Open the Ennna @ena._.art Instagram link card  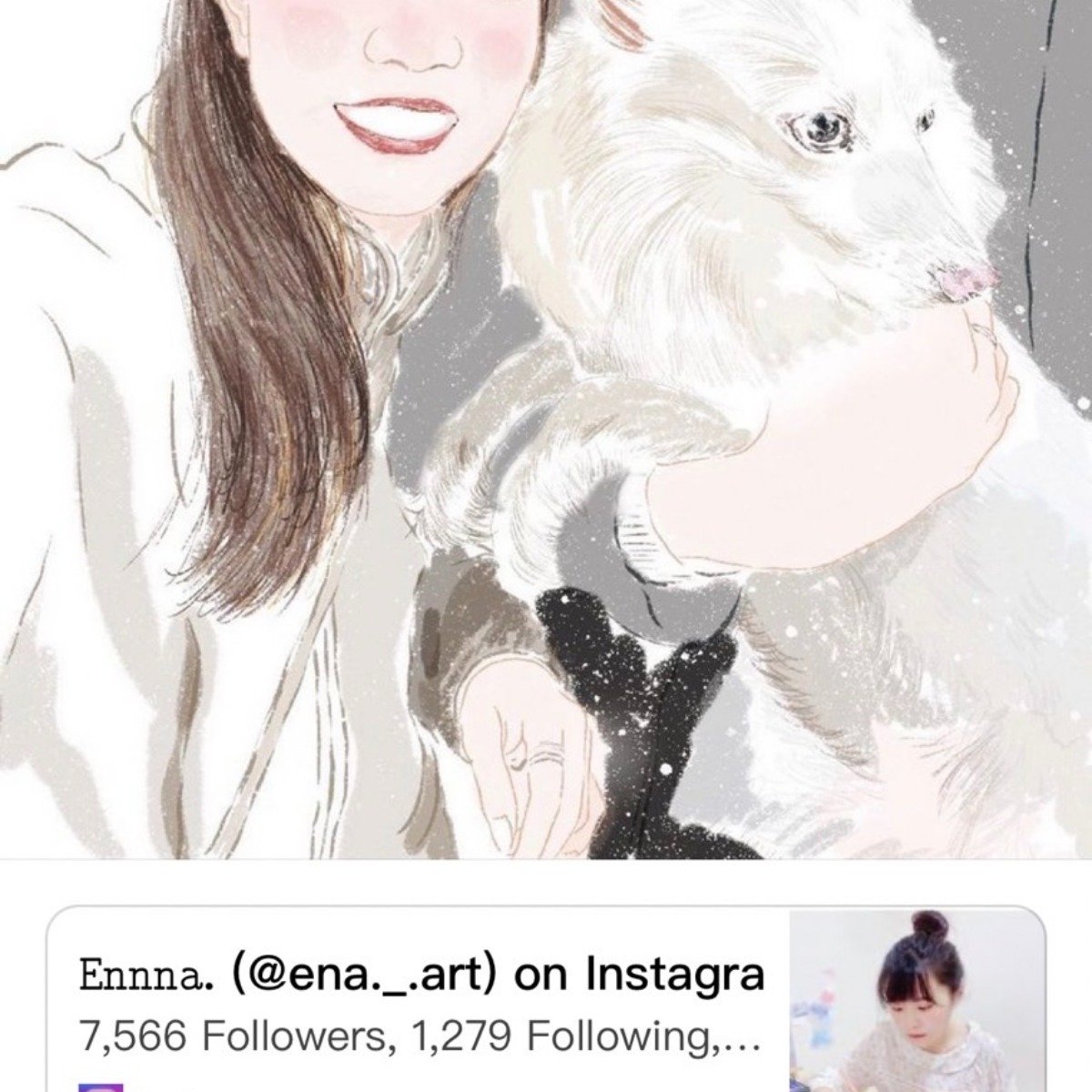click(420, 1001)
